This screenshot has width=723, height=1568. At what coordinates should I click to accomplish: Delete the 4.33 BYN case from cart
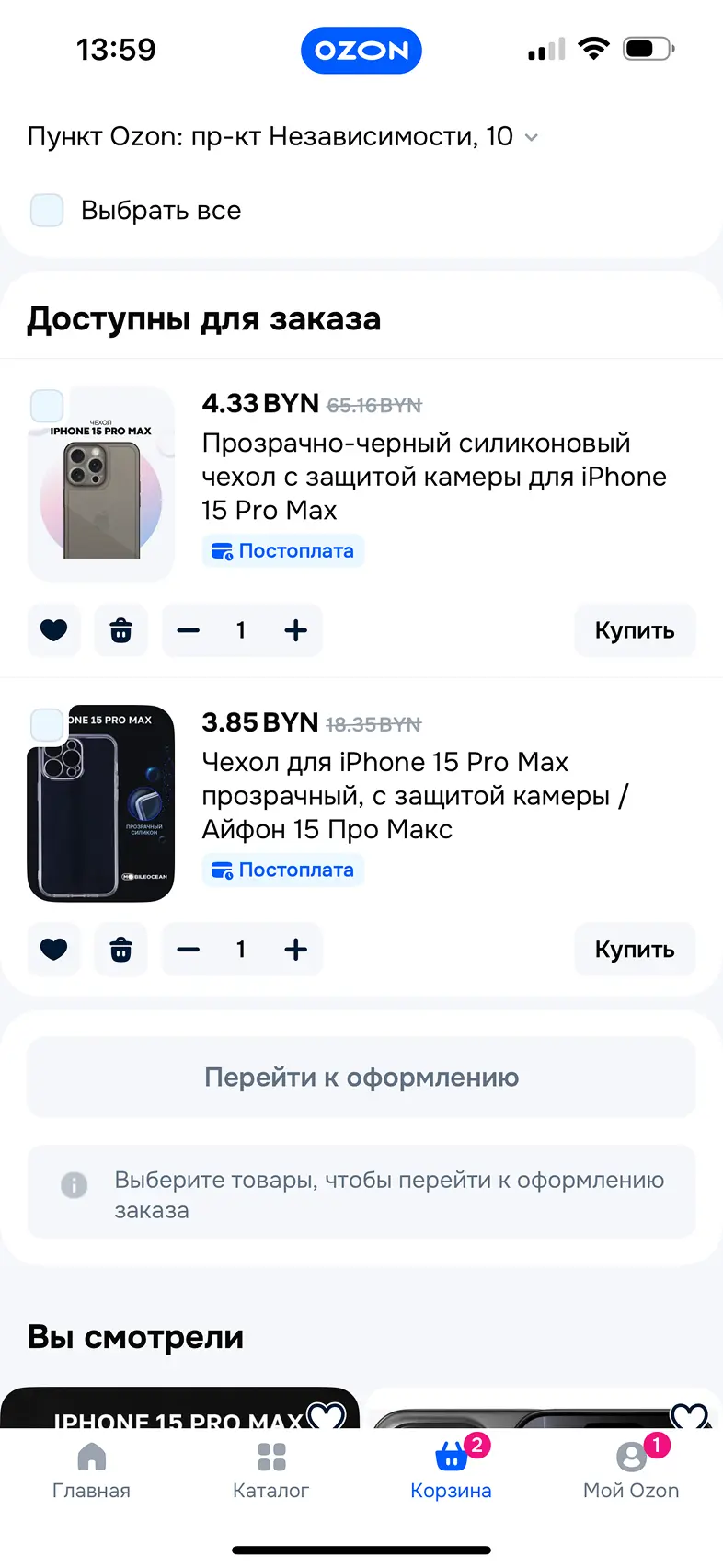120,630
